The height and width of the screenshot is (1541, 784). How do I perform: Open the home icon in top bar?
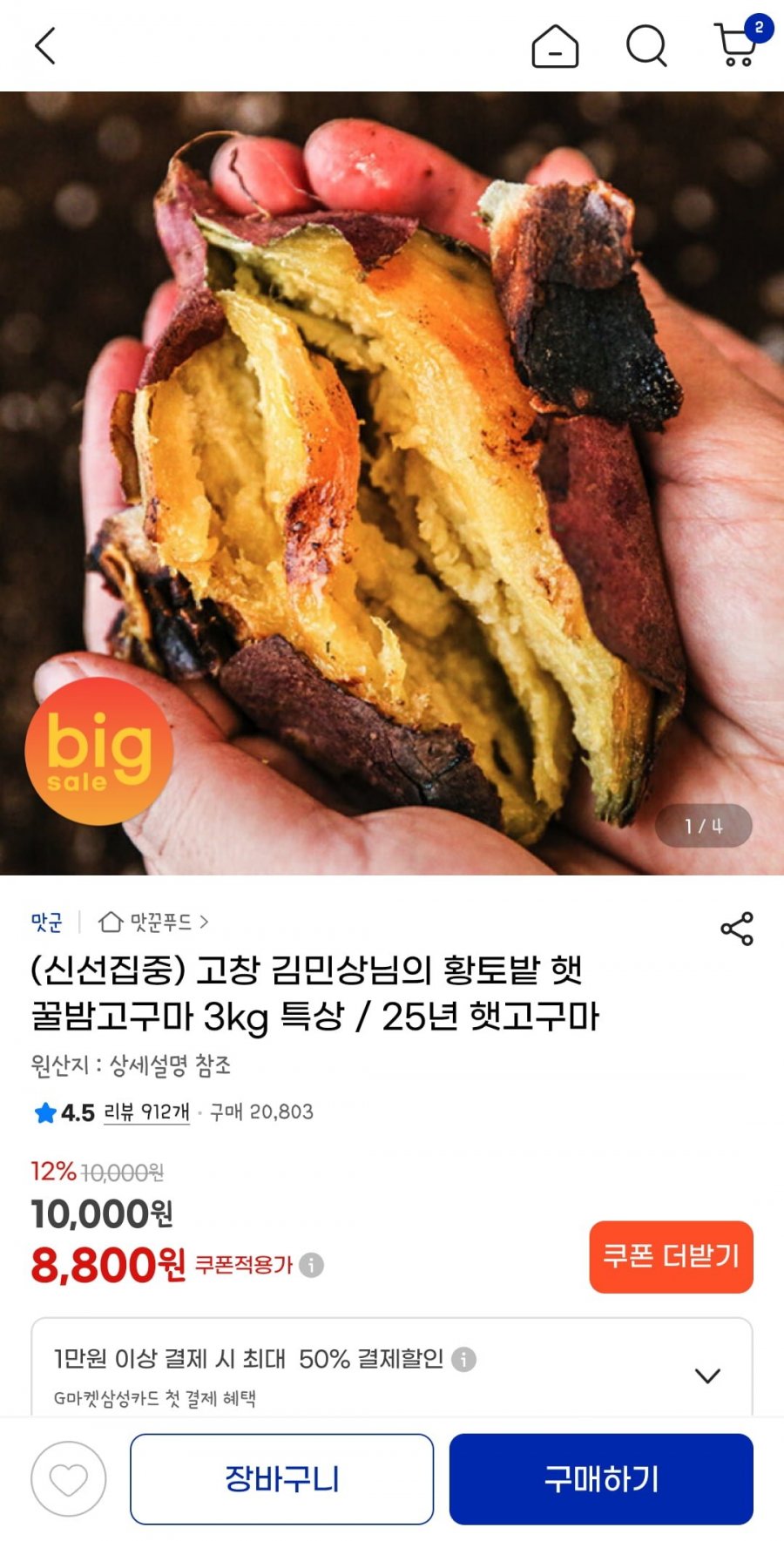(x=555, y=46)
